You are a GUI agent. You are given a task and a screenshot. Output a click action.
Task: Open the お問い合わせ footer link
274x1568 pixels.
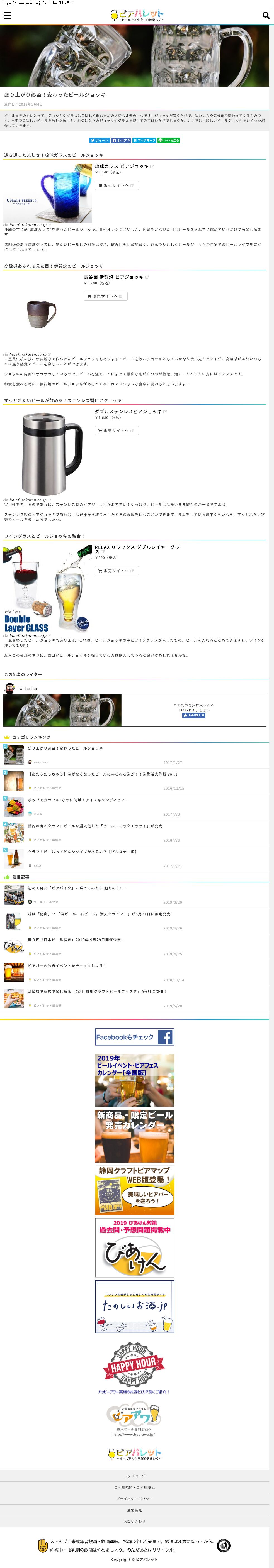[x=135, y=1521]
